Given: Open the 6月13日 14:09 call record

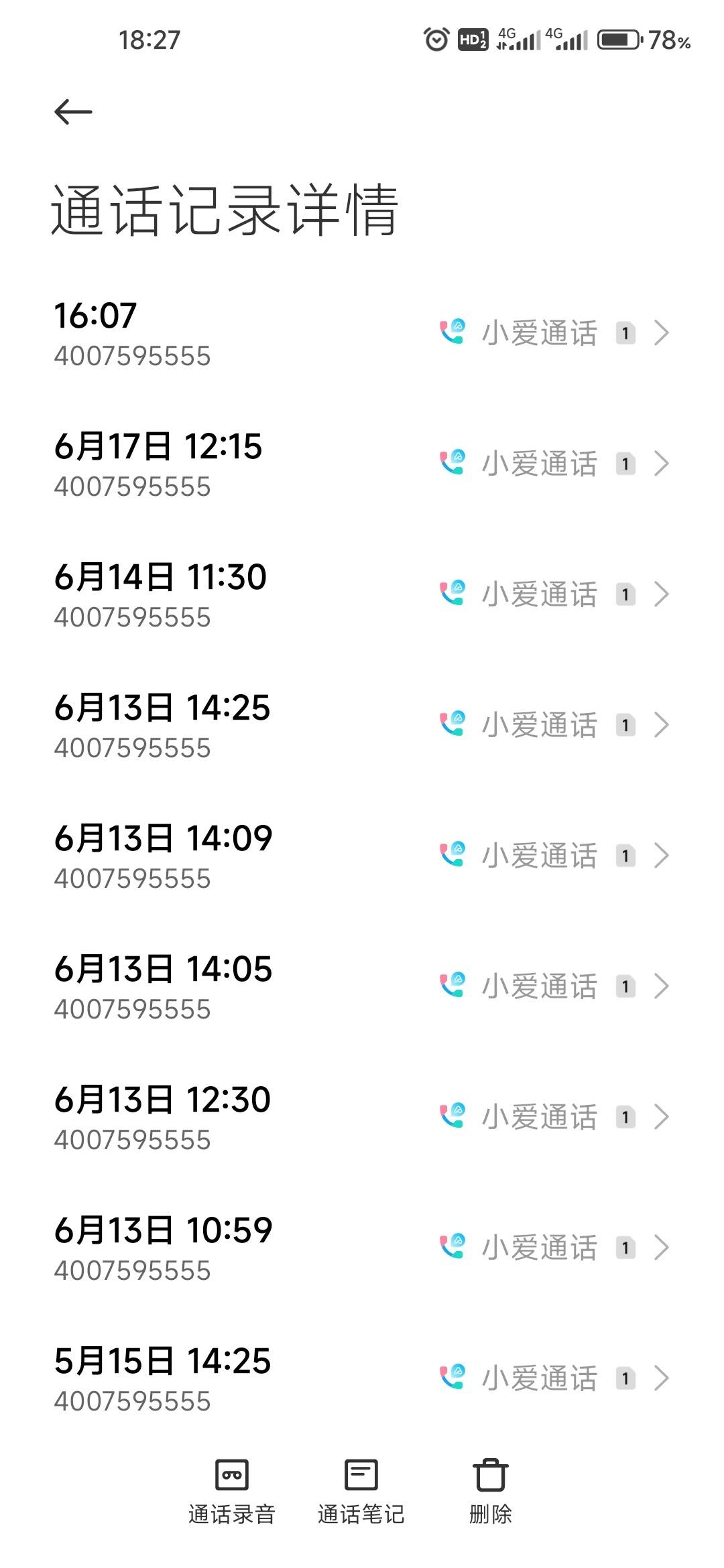Looking at the screenshot, I should [x=362, y=856].
